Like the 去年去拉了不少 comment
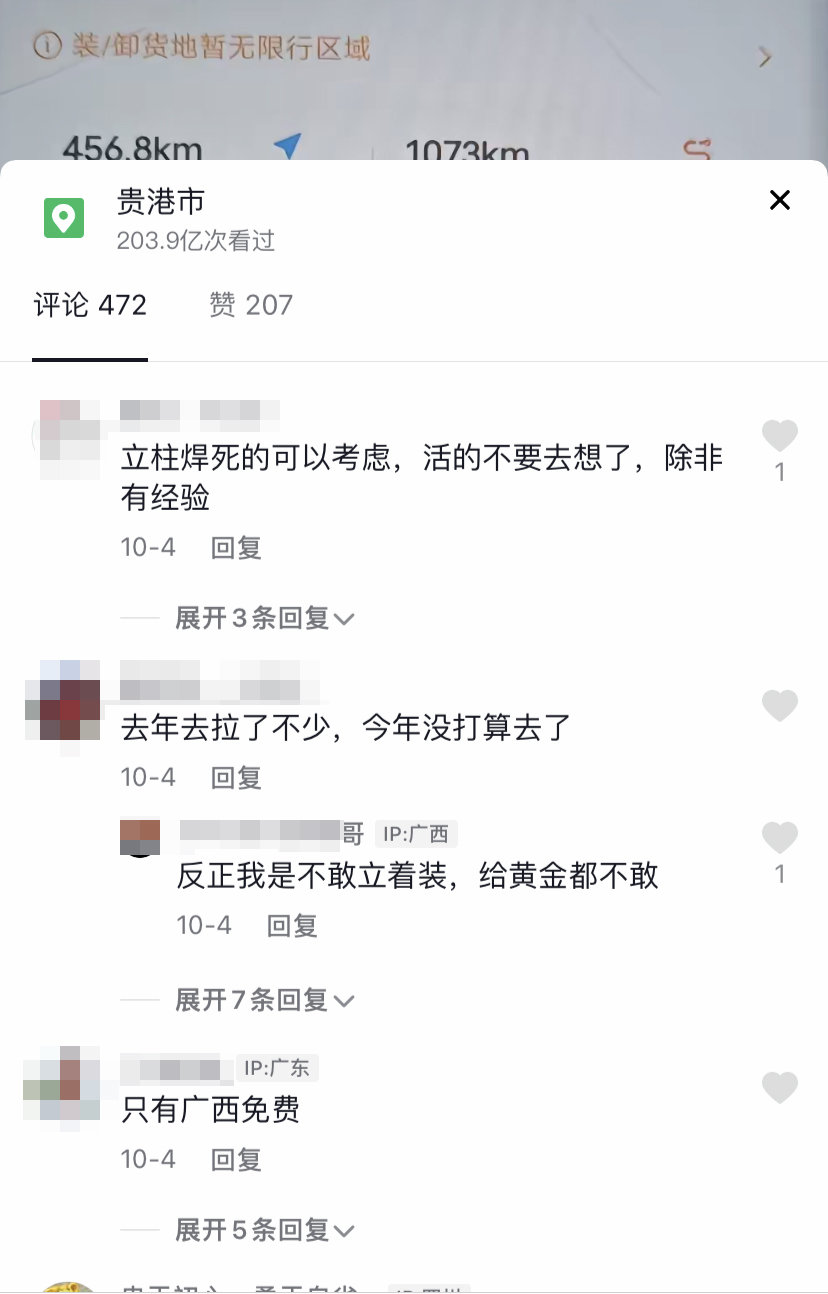 [x=779, y=706]
